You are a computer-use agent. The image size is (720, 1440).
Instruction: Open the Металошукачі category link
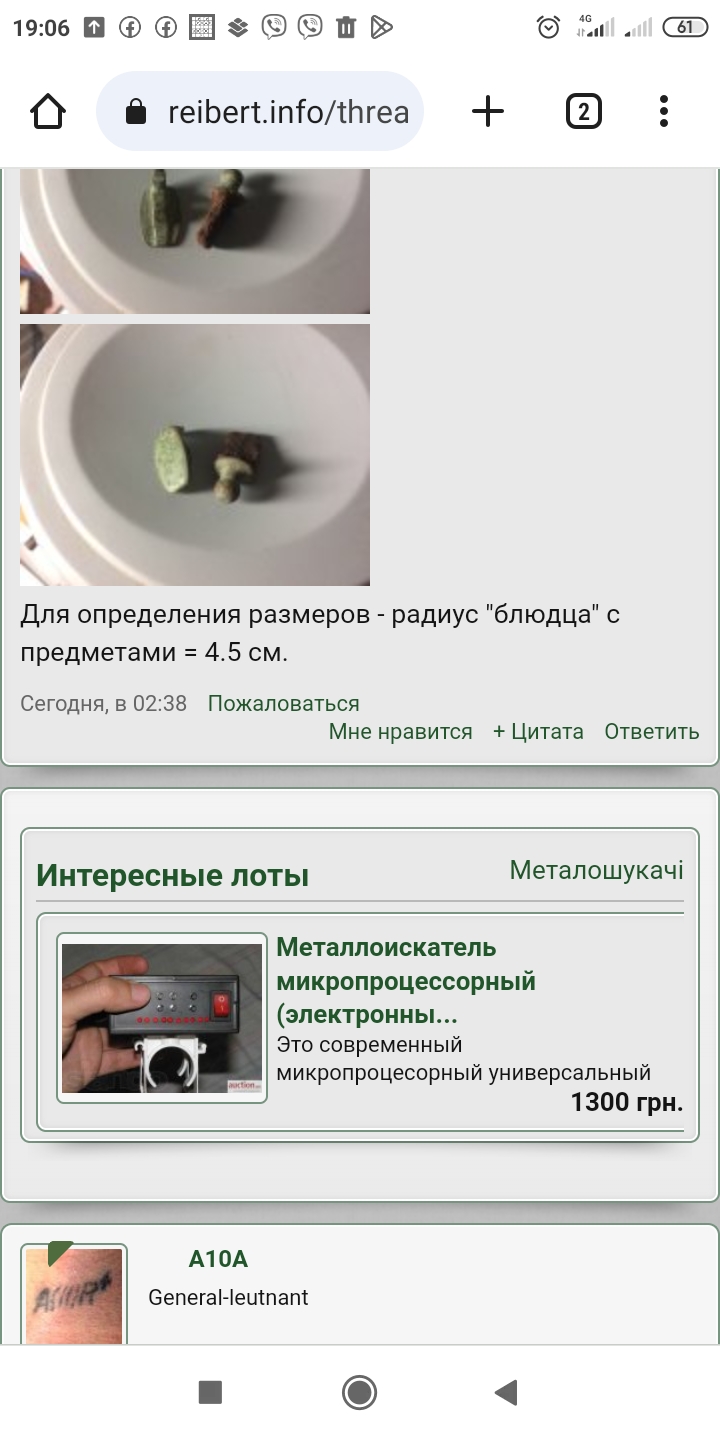tap(596, 870)
